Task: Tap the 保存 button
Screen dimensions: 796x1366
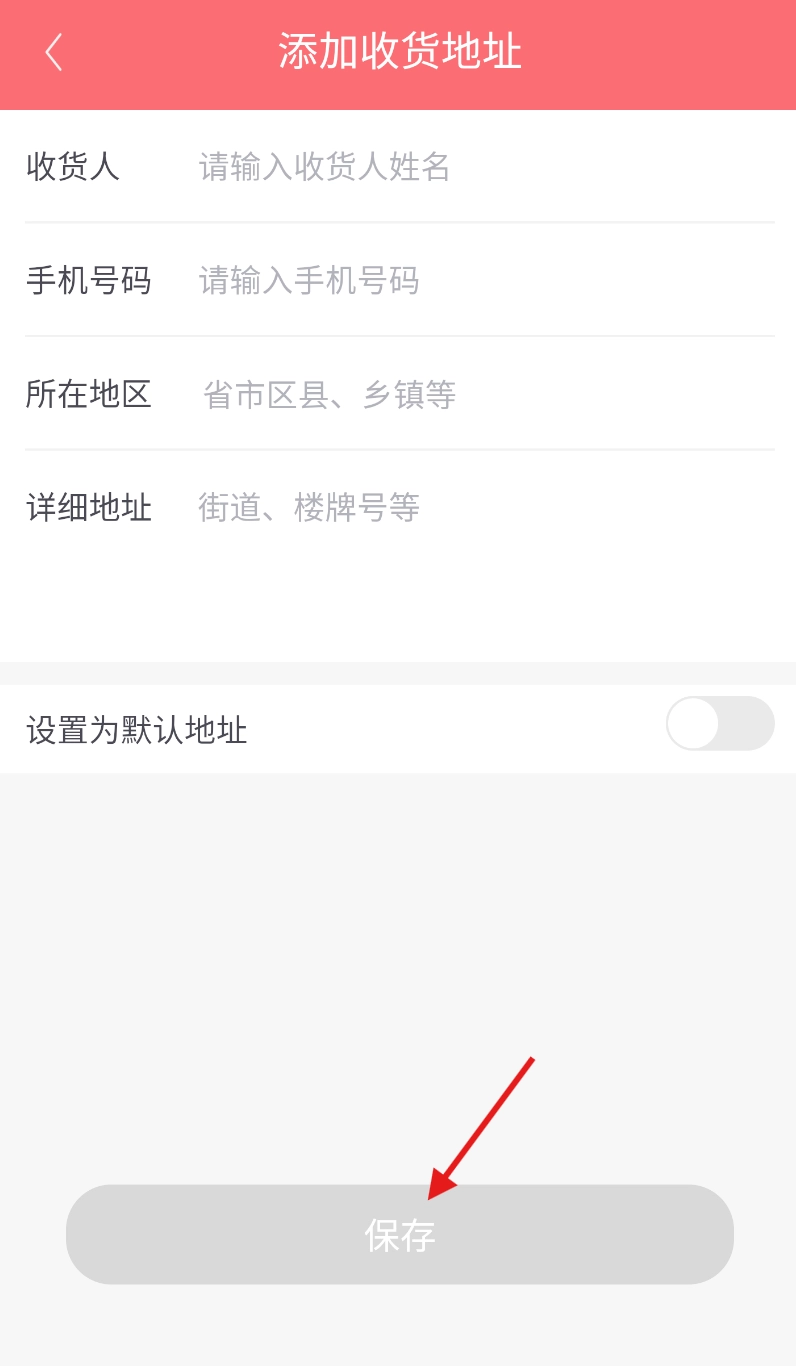Action: point(399,1234)
